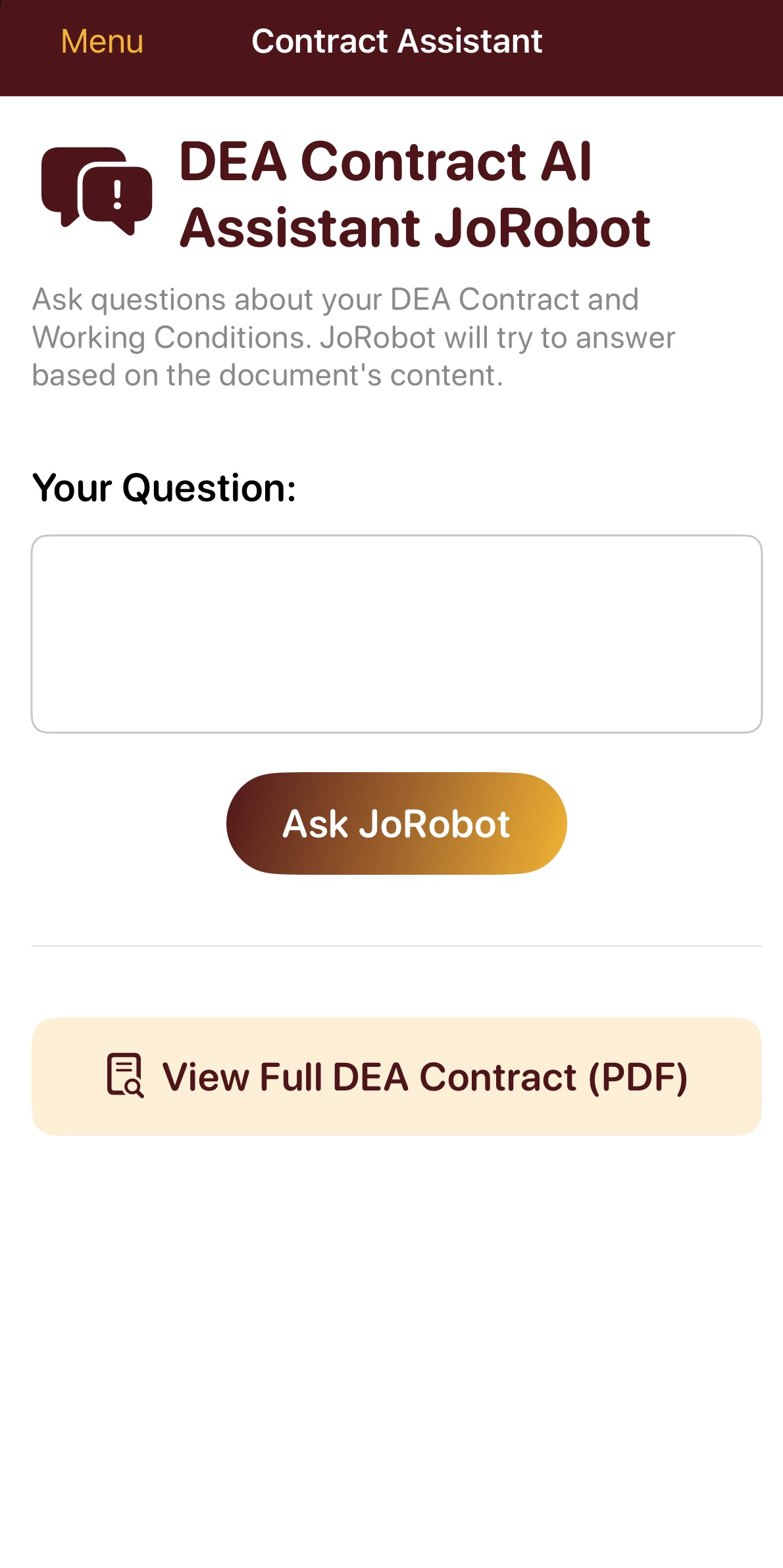Tap the Your Question label
783x1568 pixels.
164,487
